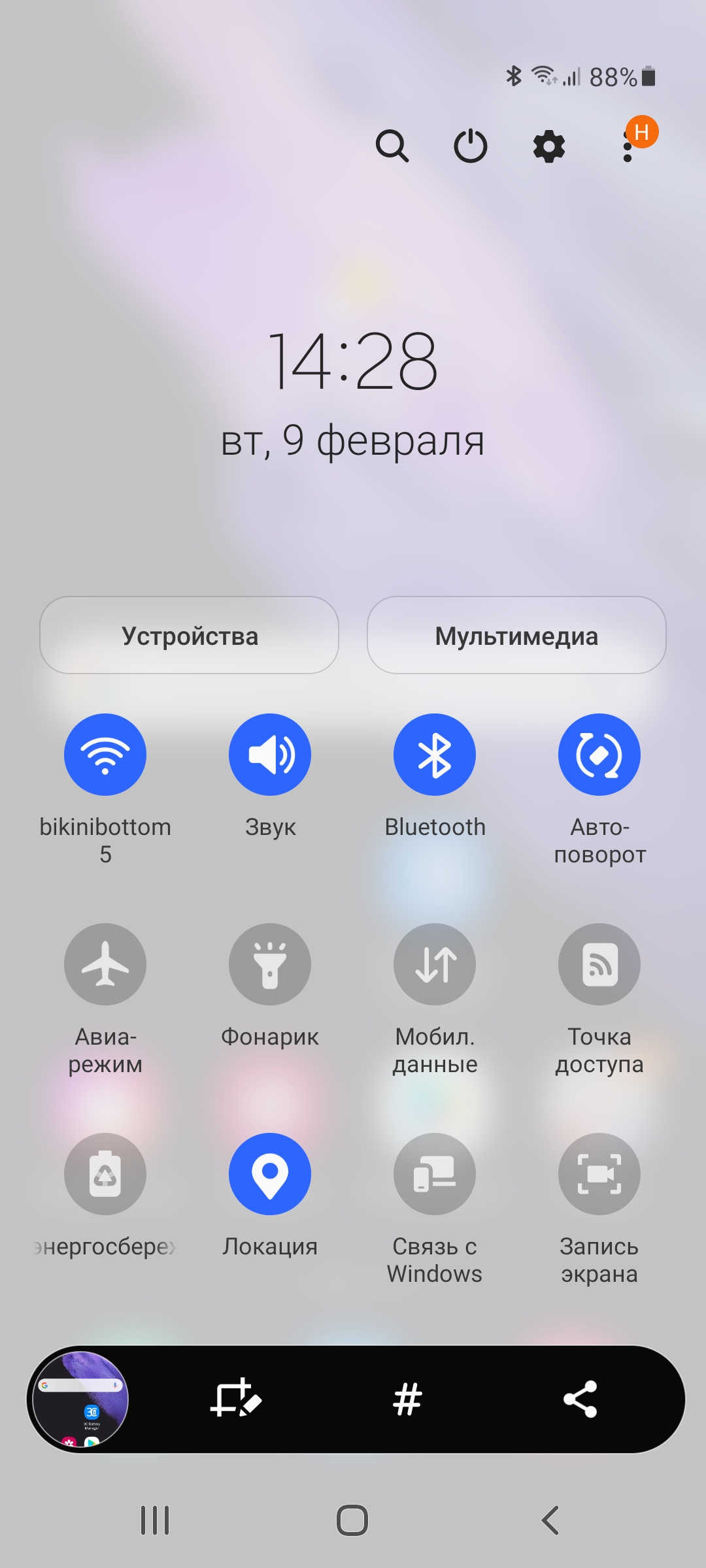Open the power off menu

tap(471, 146)
